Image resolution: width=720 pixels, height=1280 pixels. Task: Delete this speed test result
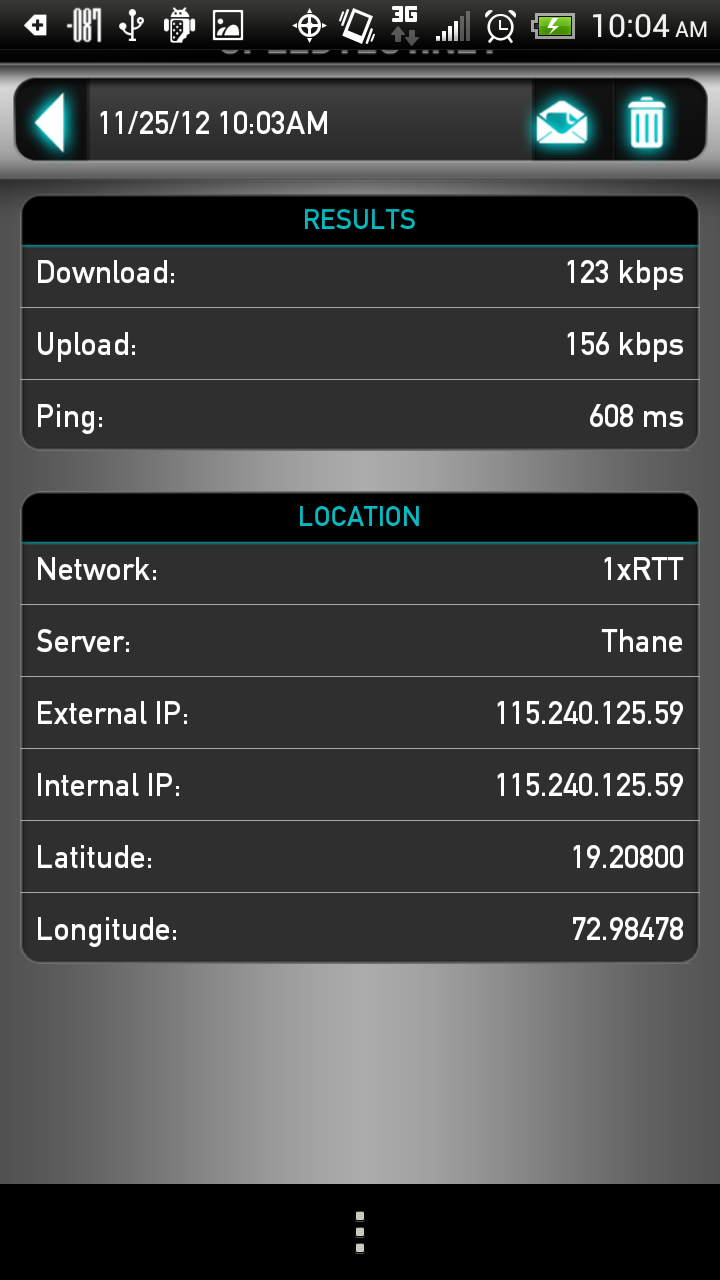click(646, 124)
